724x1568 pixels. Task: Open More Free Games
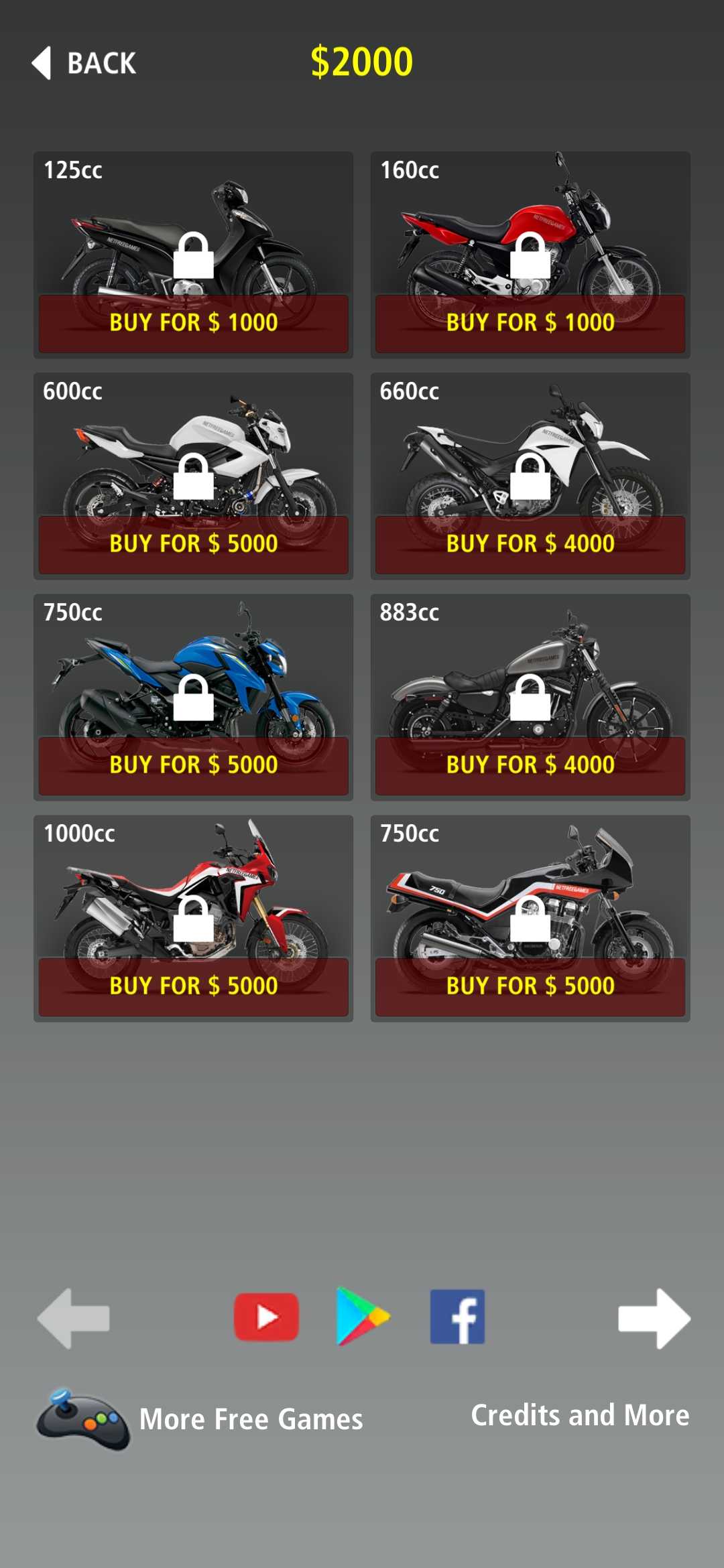click(x=201, y=1419)
